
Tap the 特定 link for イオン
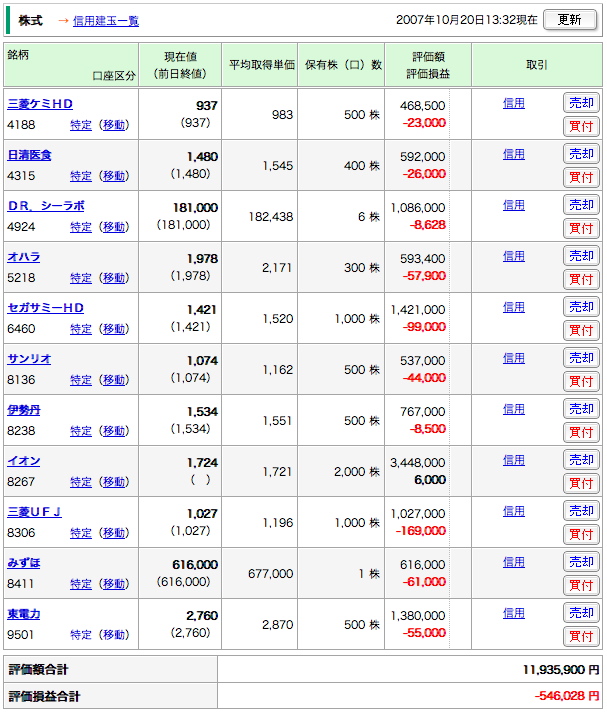pos(81,482)
